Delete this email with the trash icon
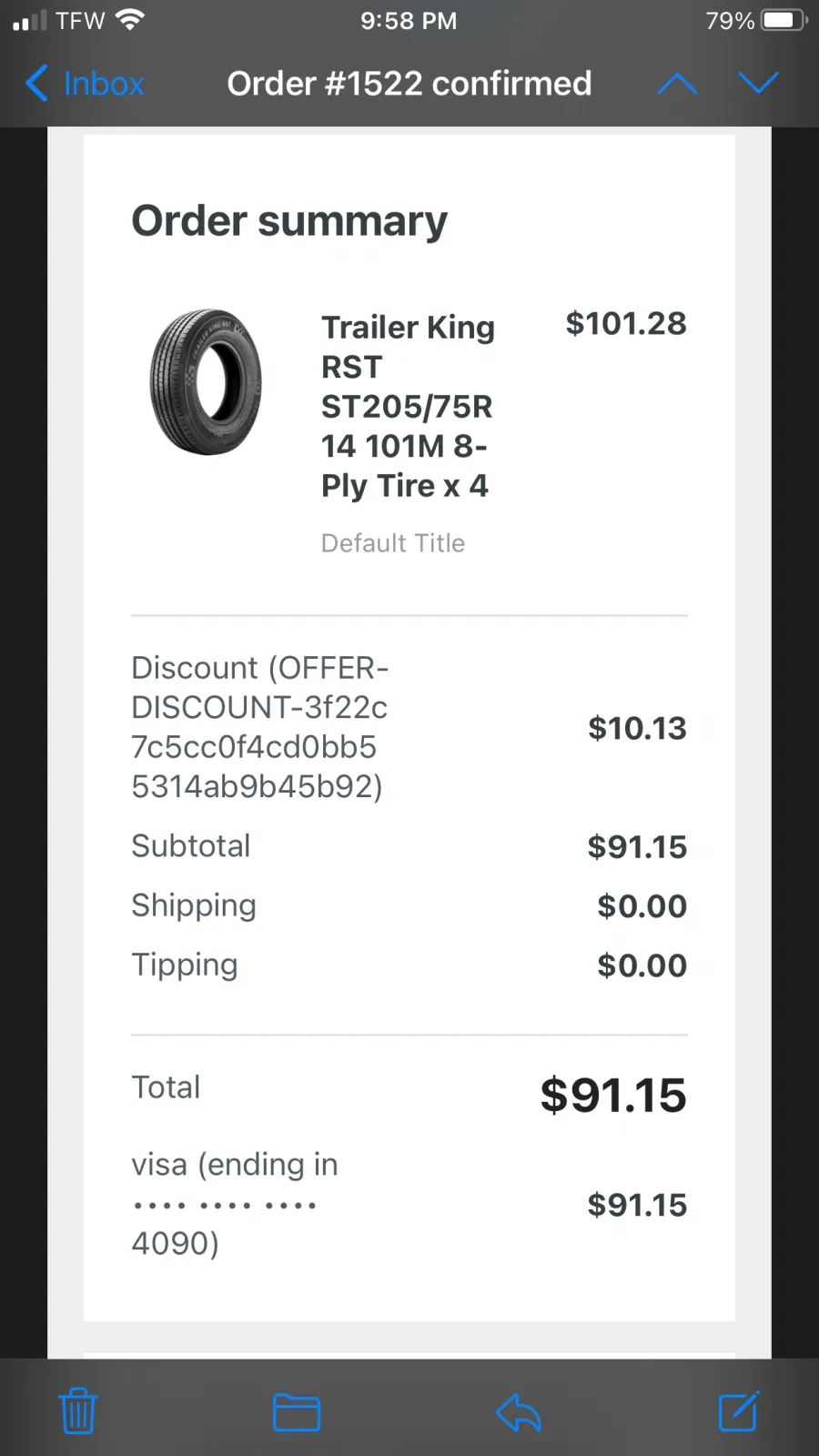This screenshot has height=1456, width=819. tap(78, 1411)
